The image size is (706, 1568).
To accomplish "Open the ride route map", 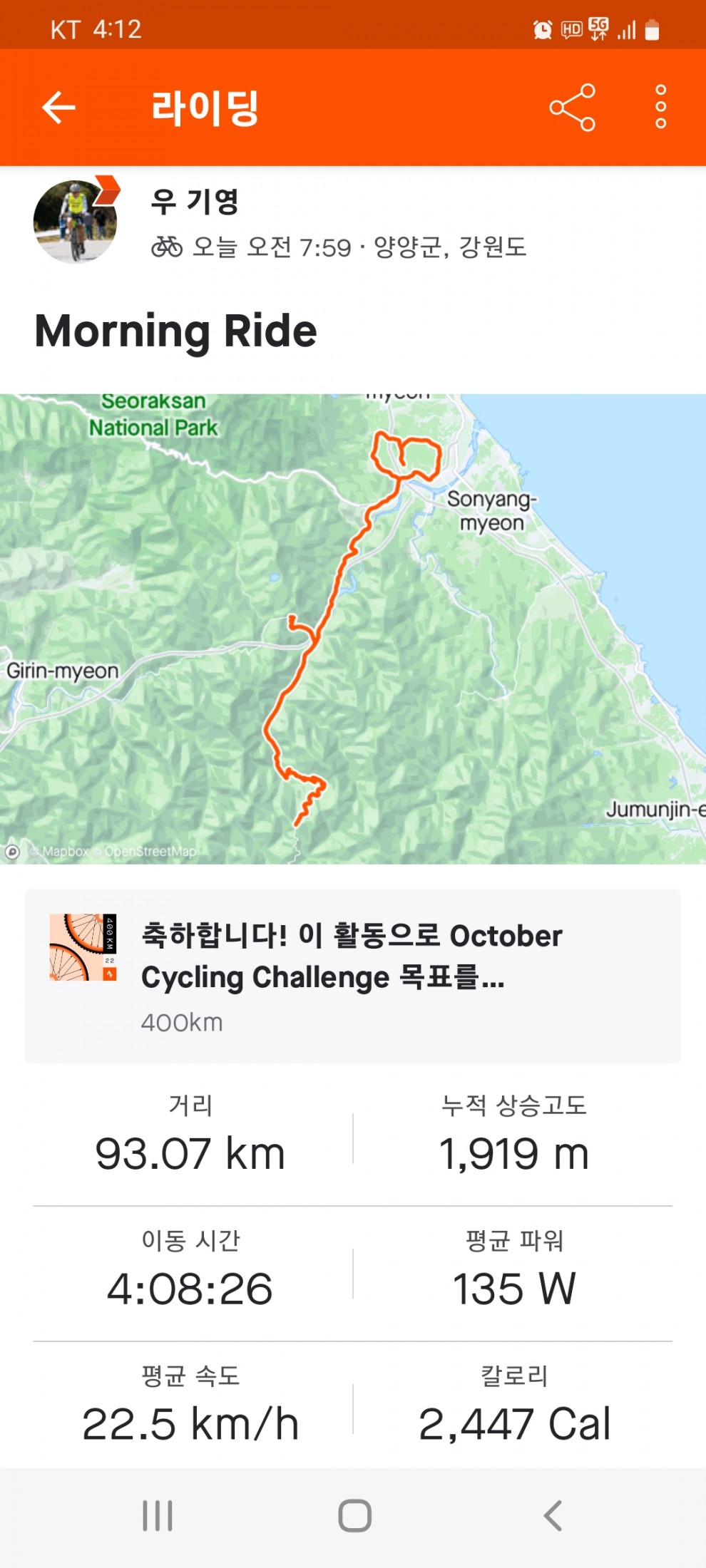I will [353, 629].
